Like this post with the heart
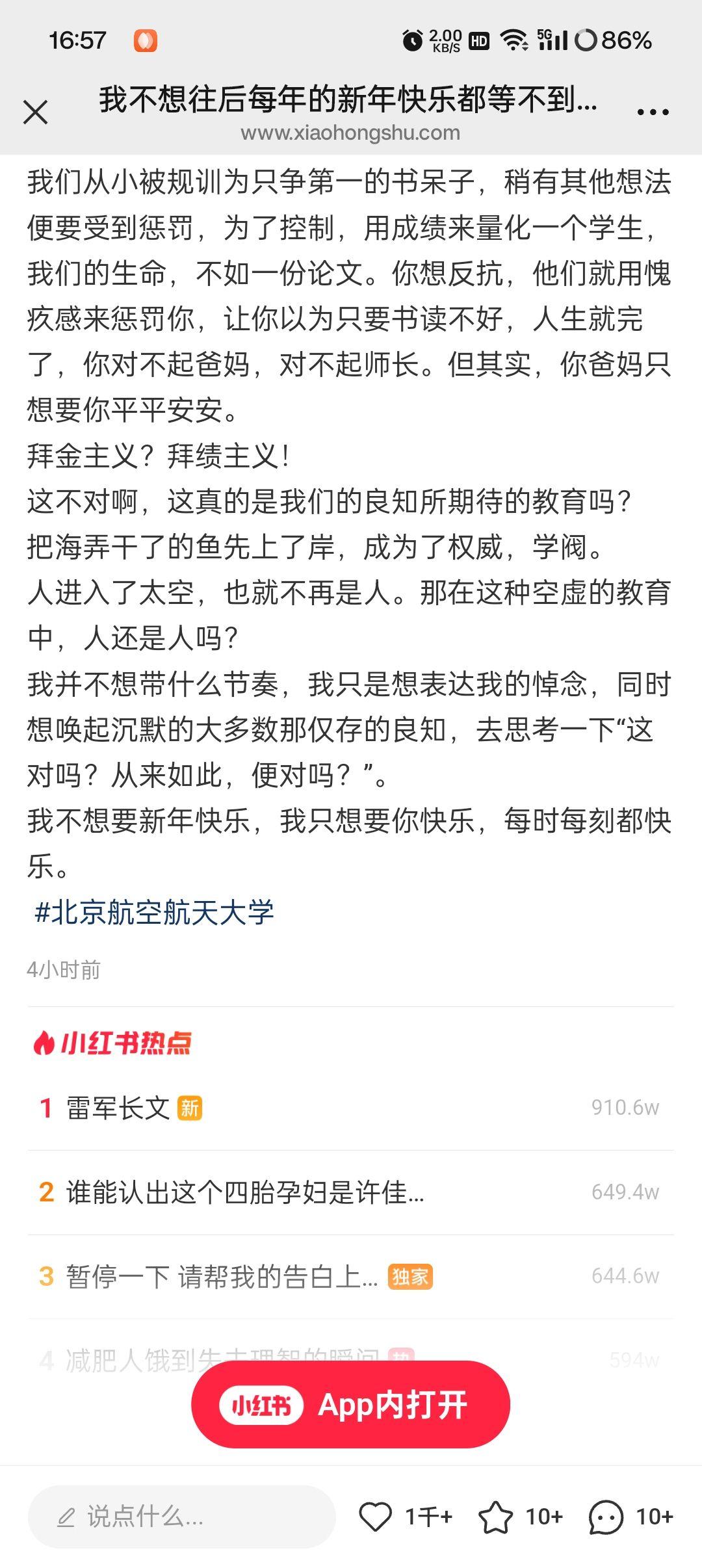The height and width of the screenshot is (1568, 702). pyautogui.click(x=376, y=1517)
